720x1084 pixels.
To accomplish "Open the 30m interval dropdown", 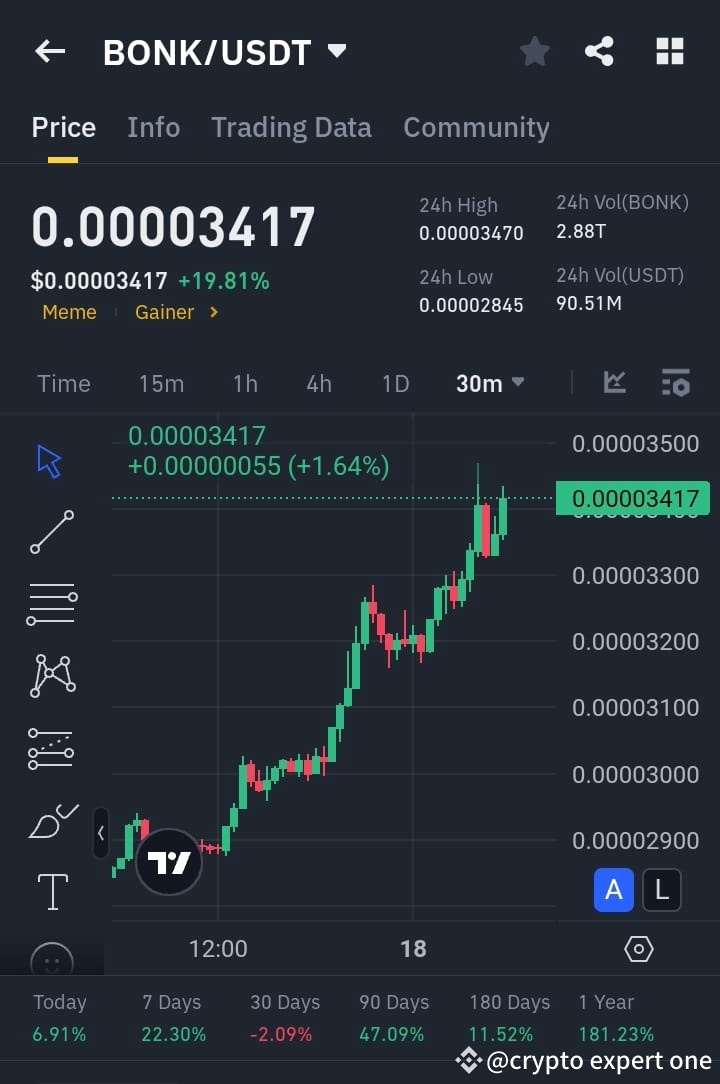I will click(x=490, y=382).
